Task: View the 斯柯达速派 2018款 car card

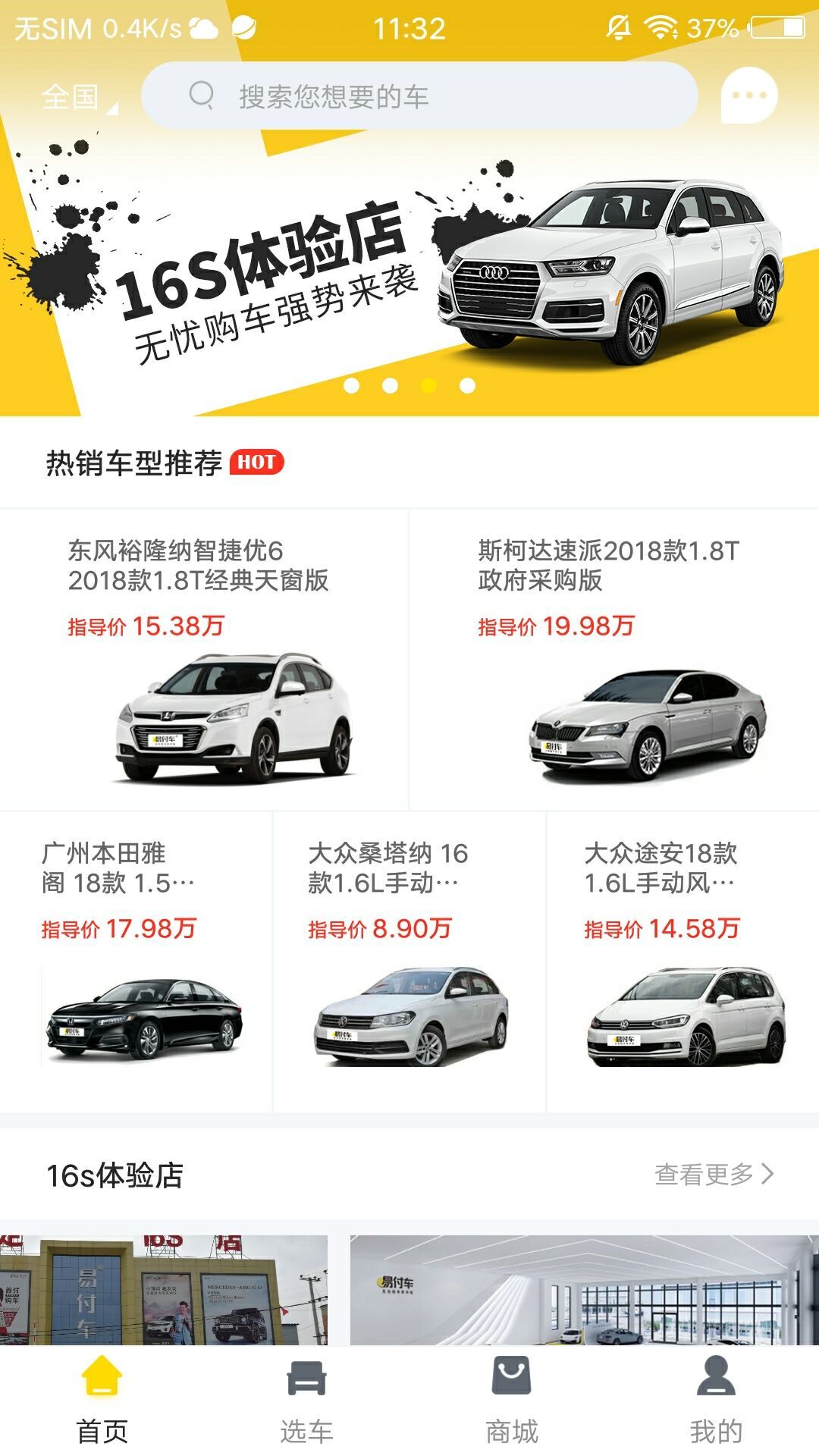Action: tap(614, 660)
